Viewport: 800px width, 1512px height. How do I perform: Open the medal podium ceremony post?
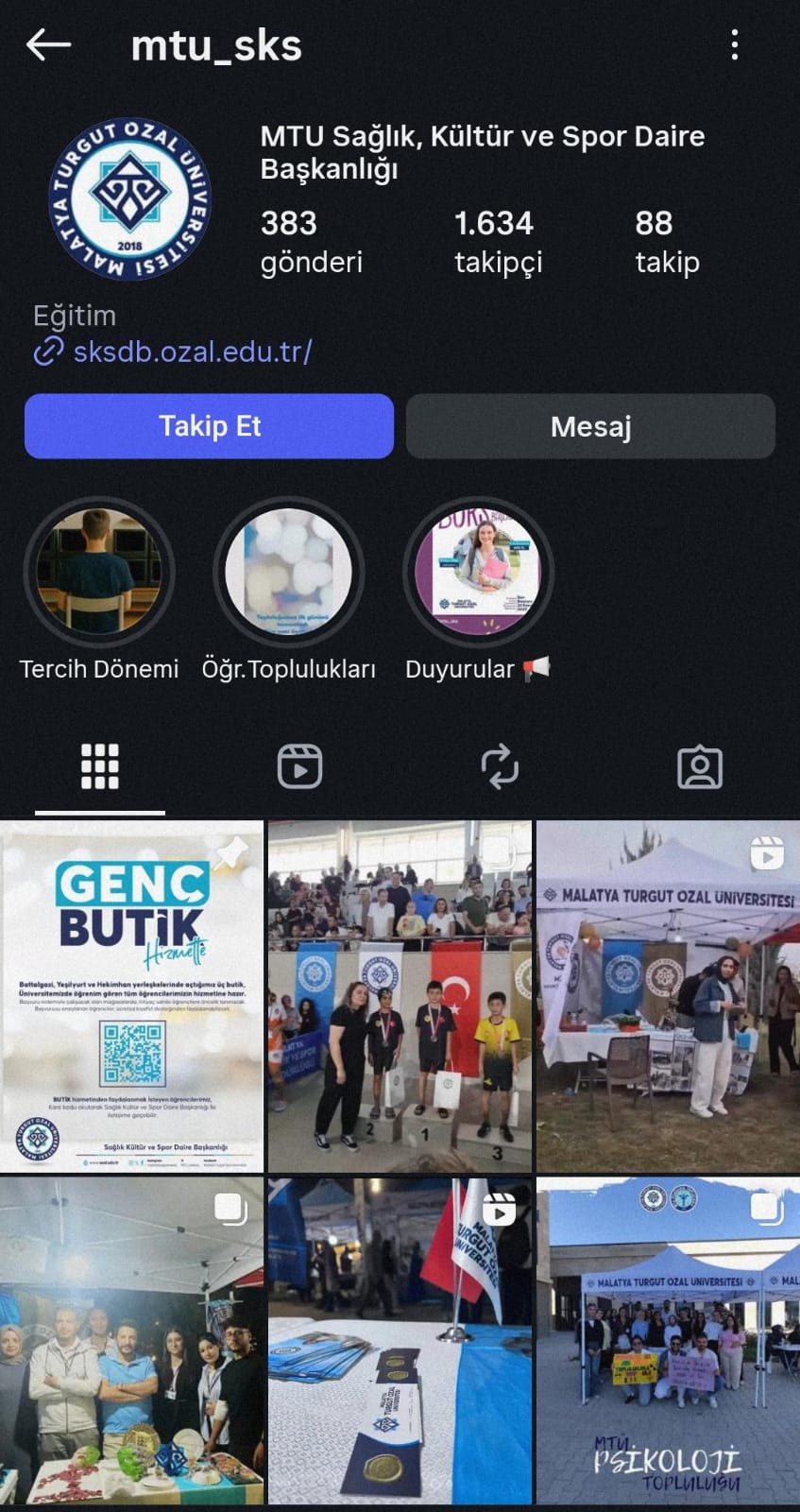point(400,996)
